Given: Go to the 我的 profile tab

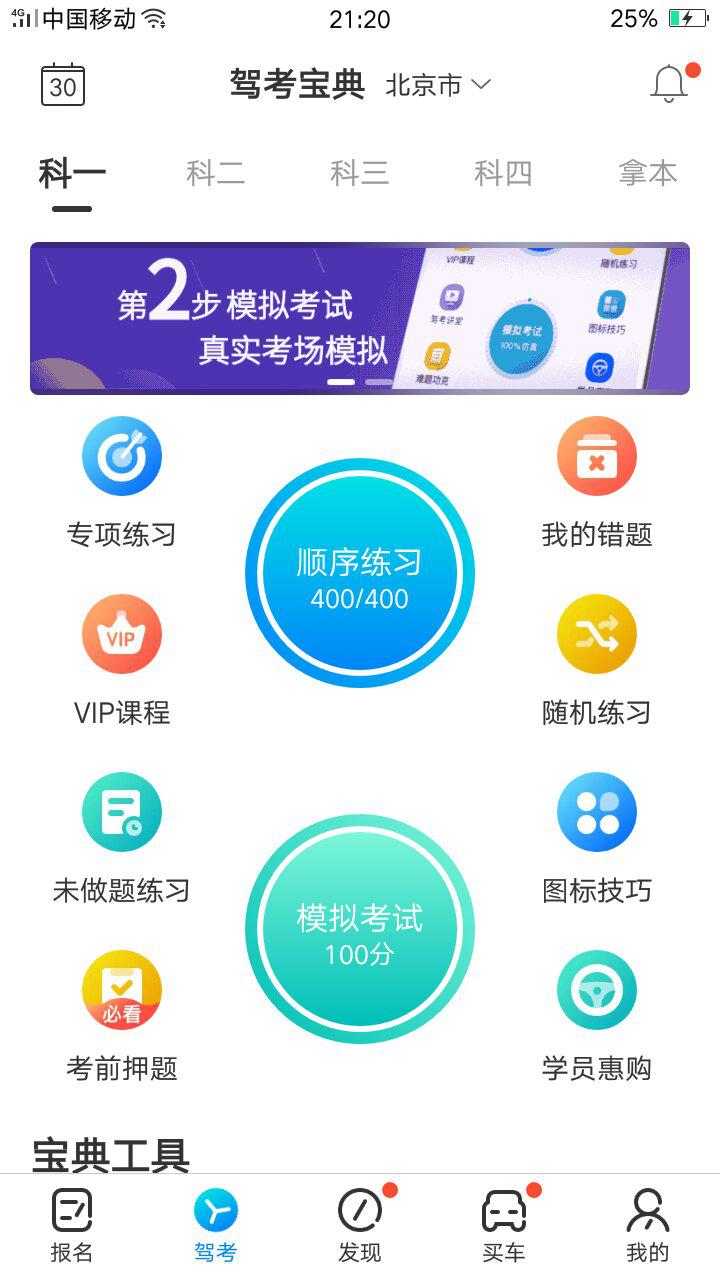Looking at the screenshot, I should point(647,1225).
